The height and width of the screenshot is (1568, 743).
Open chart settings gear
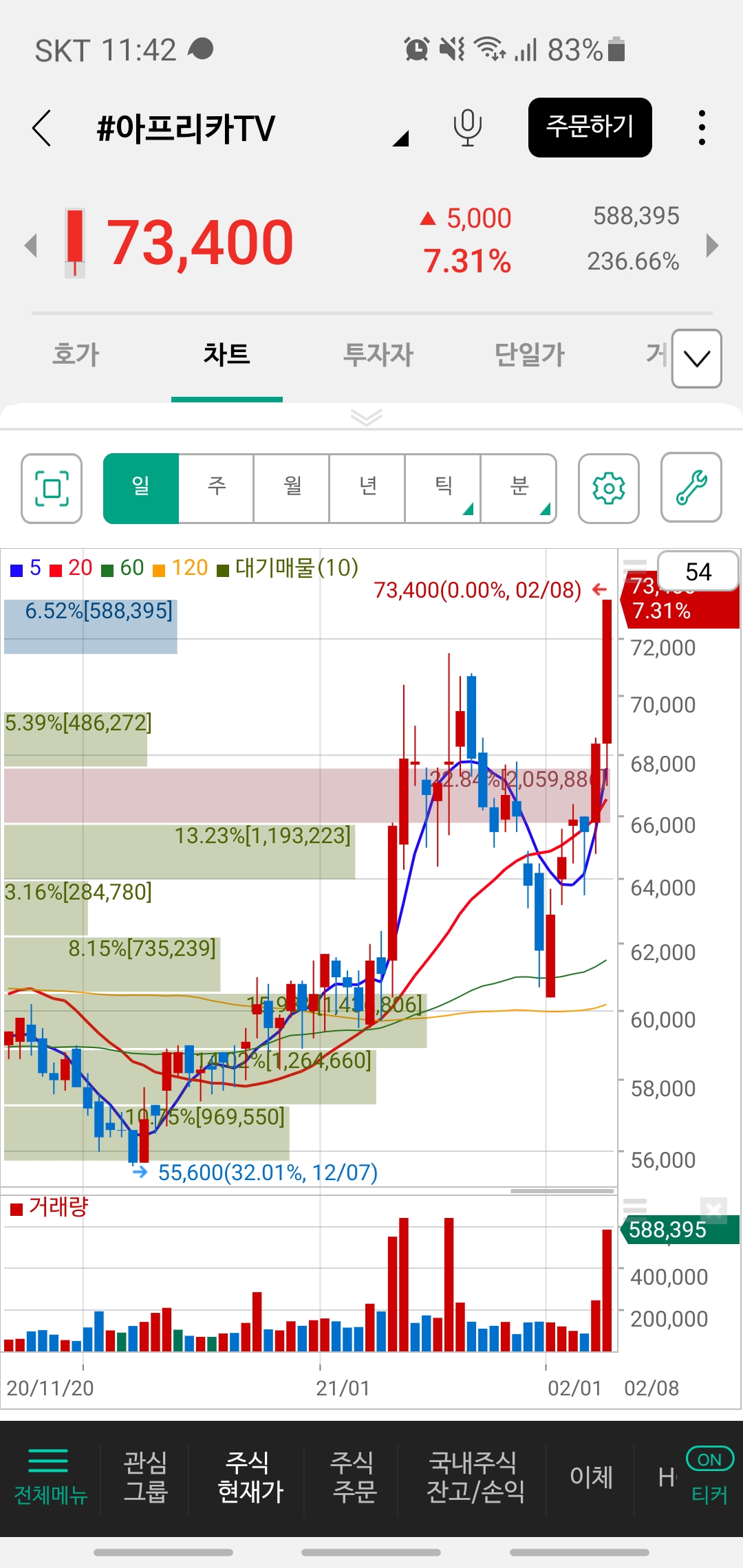coord(608,488)
